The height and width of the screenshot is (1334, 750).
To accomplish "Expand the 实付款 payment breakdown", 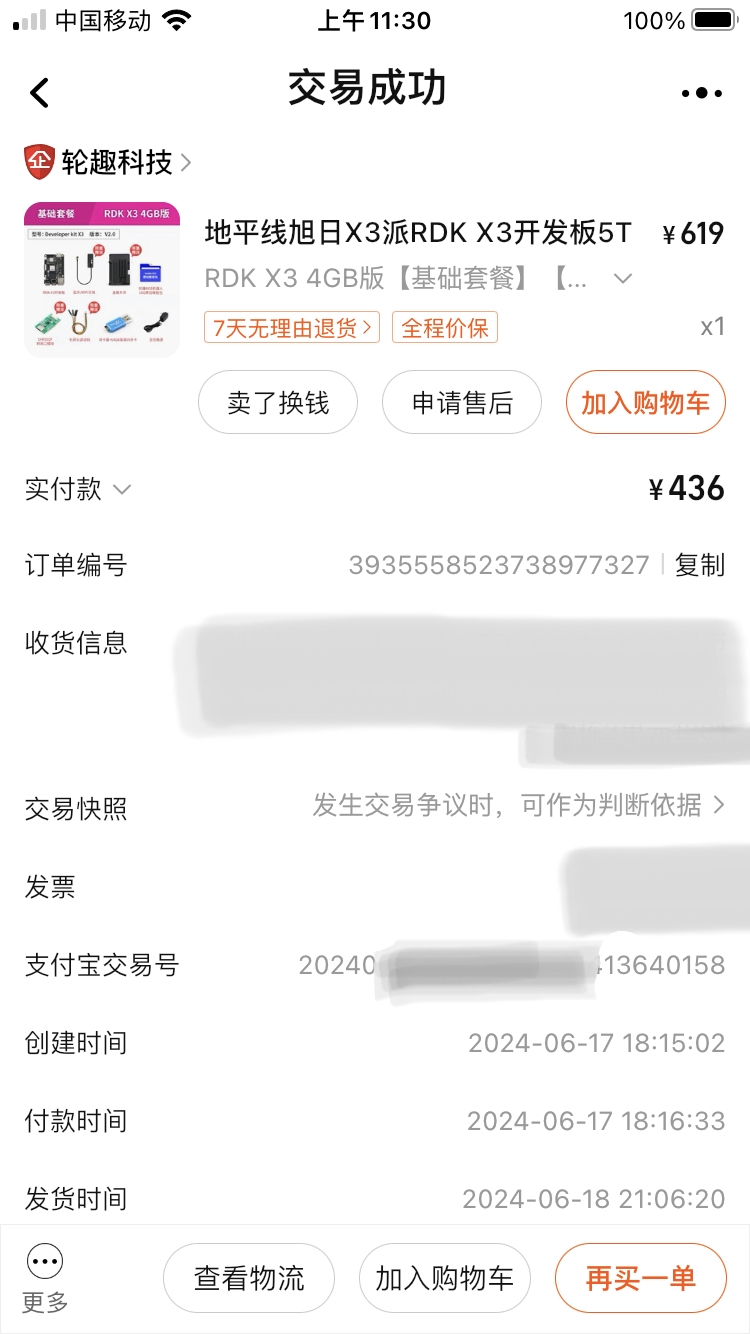I will [79, 489].
